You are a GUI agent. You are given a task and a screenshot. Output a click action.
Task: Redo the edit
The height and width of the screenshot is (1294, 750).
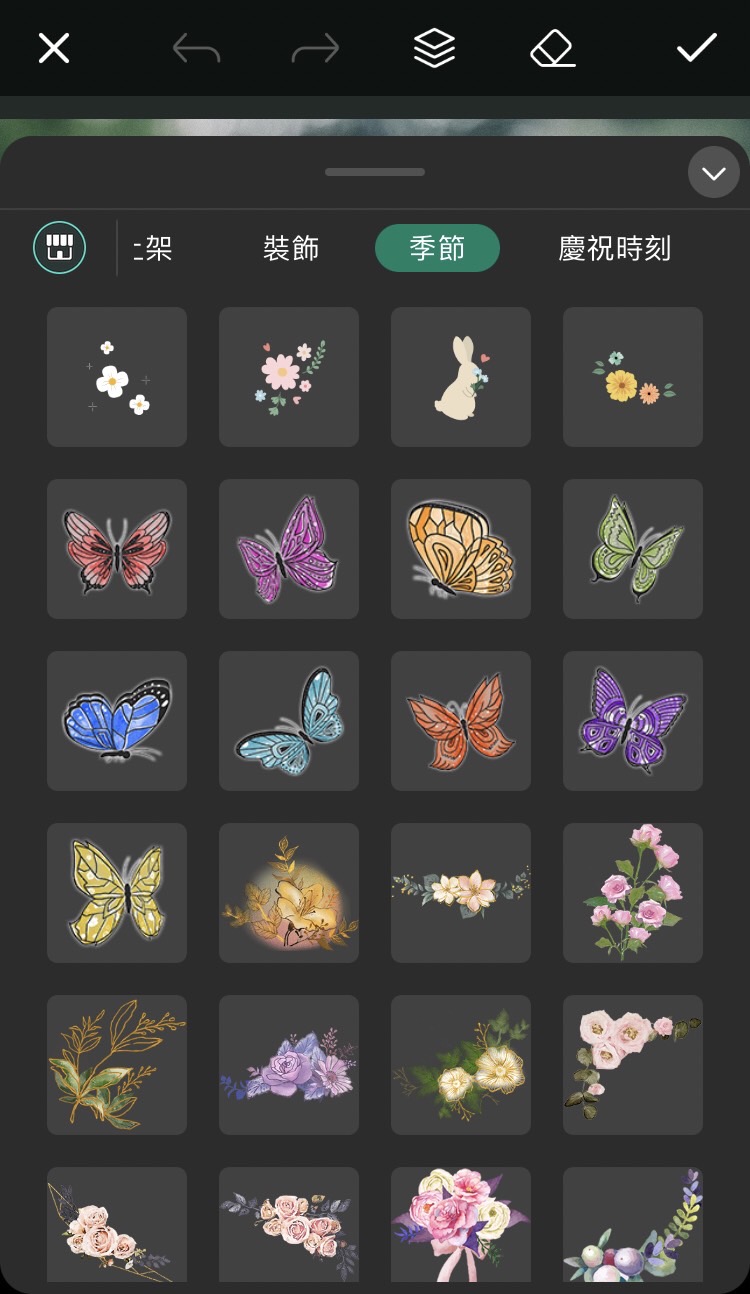[x=315, y=48]
